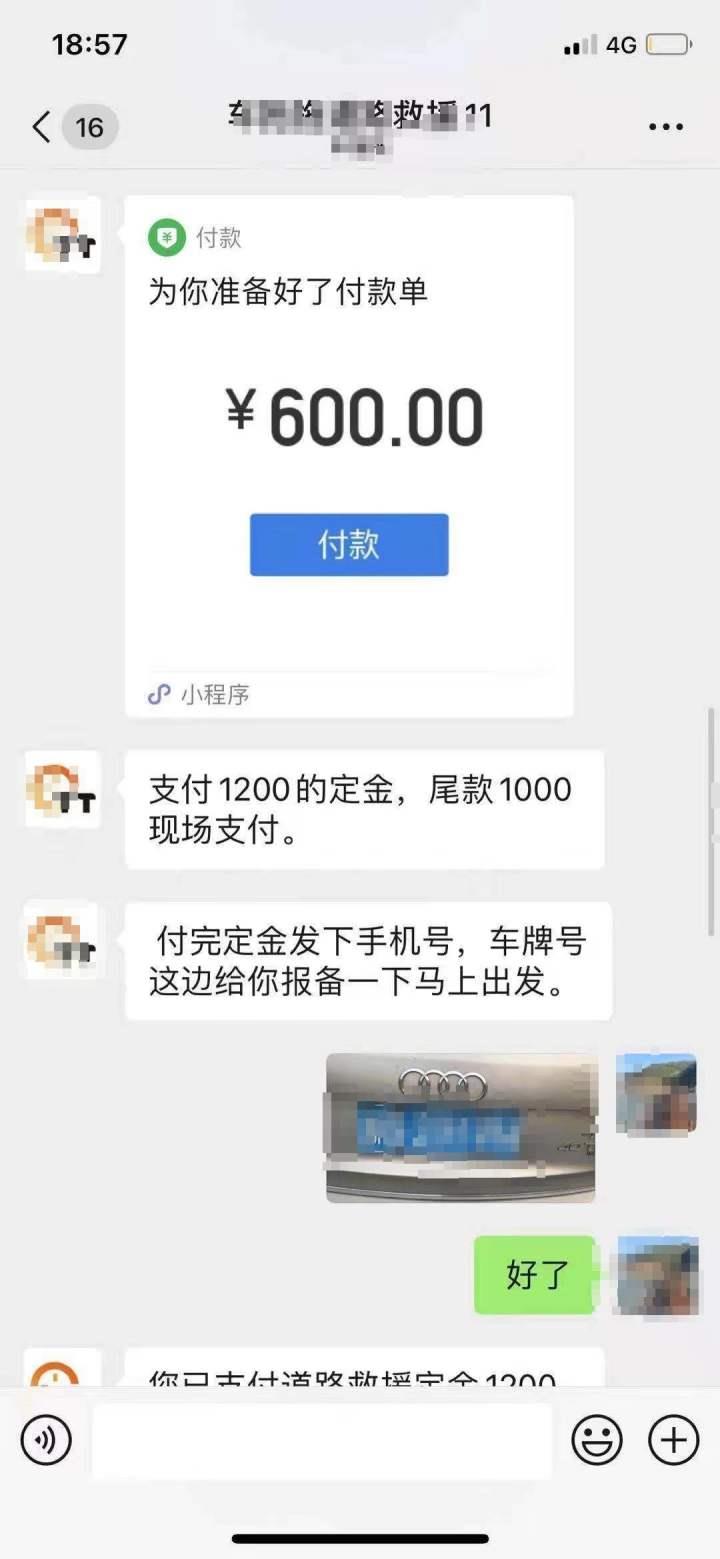Viewport: 720px width, 1559px height.
Task: Open my own avatar next to 好了
Action: click(656, 1275)
